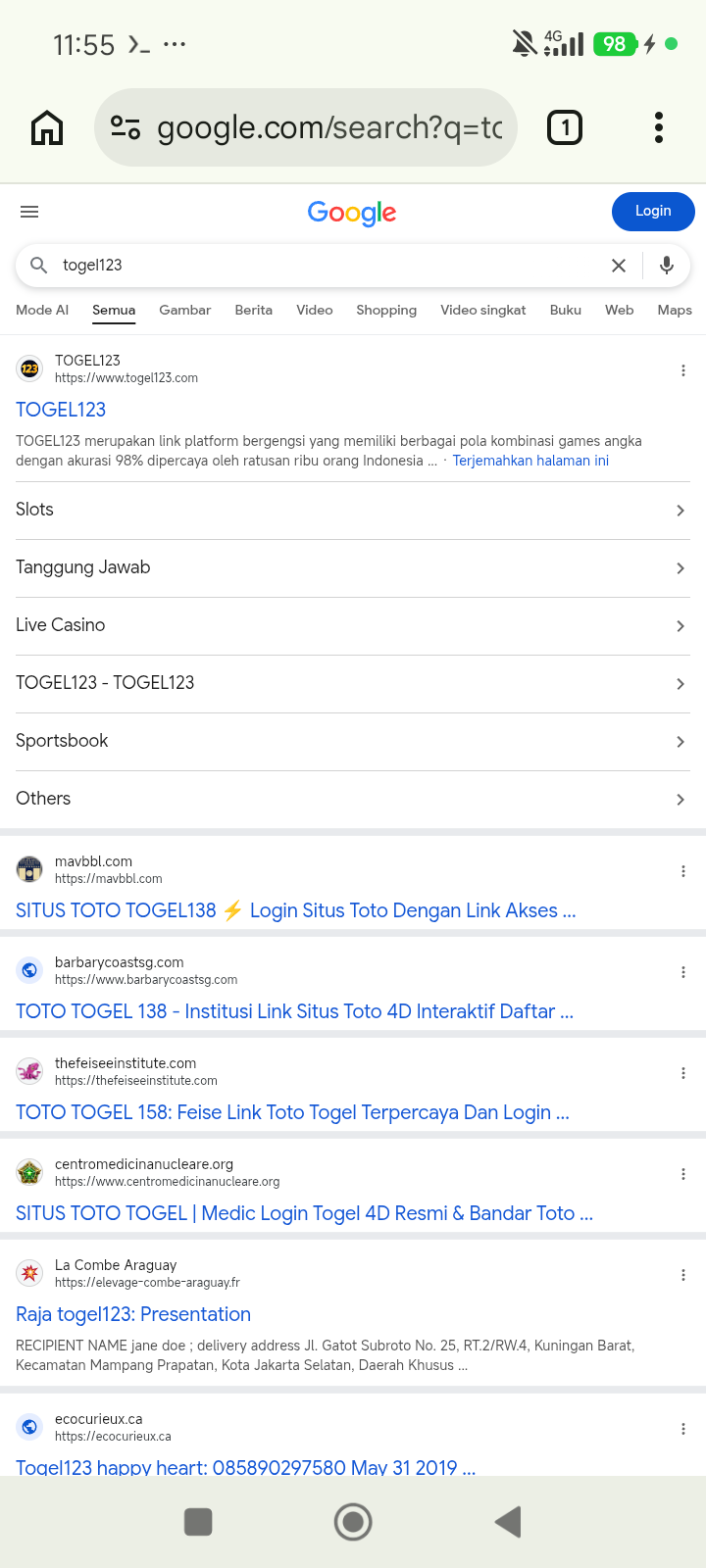Open Raja togel123: Presentation result
The width and height of the screenshot is (706, 1568).
tap(133, 1314)
